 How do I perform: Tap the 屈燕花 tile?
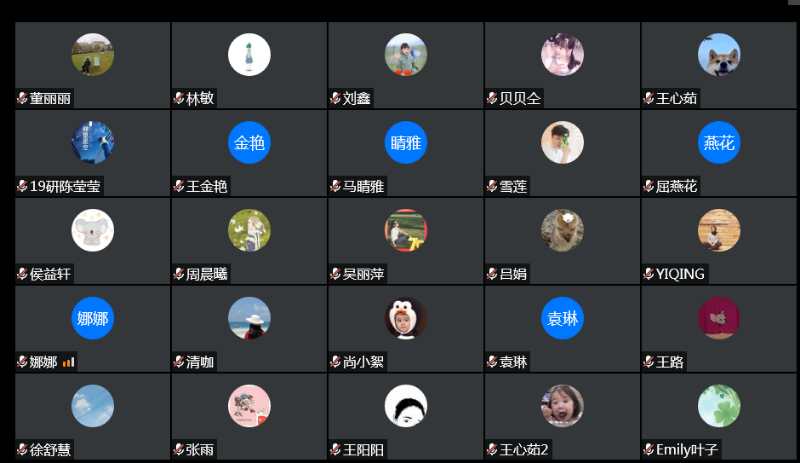click(x=718, y=152)
